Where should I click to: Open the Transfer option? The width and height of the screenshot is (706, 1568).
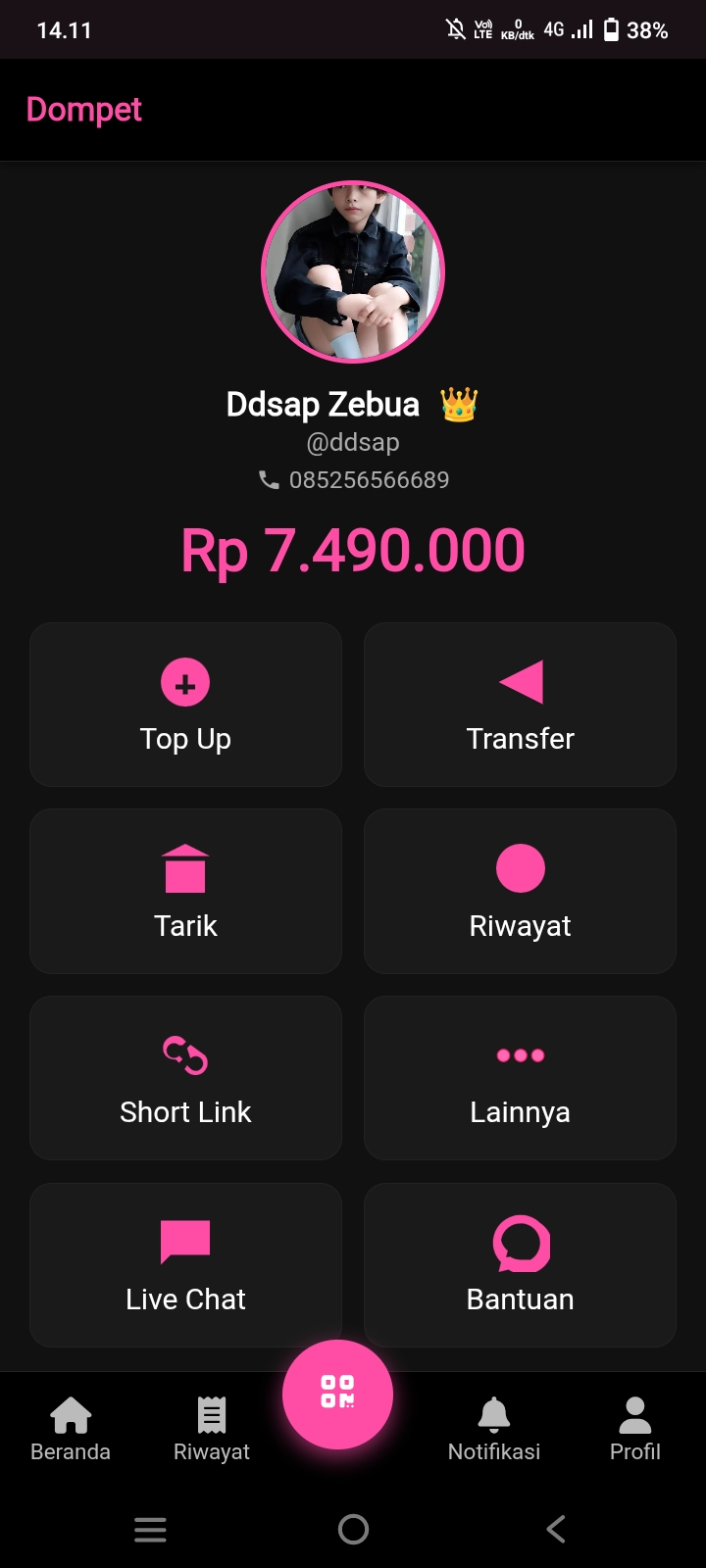click(520, 705)
